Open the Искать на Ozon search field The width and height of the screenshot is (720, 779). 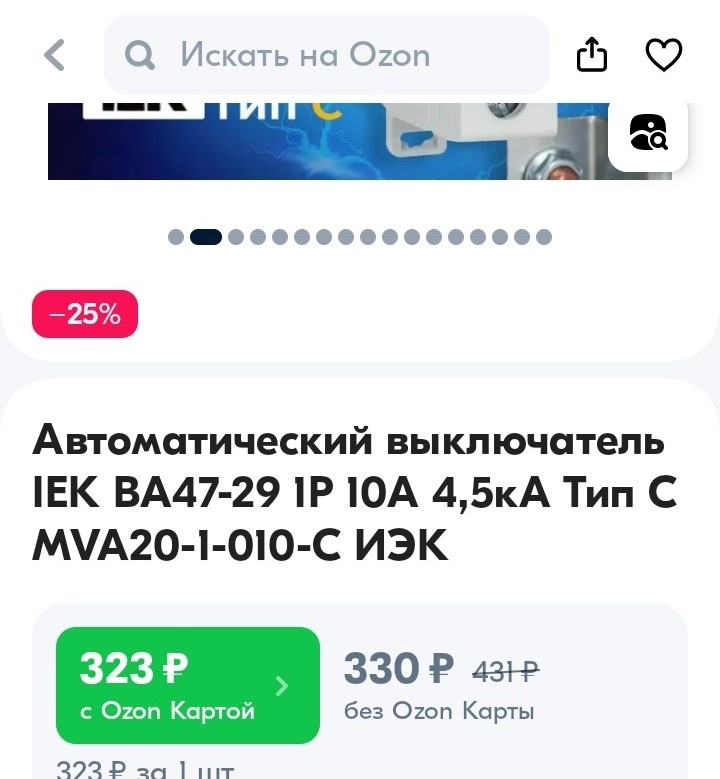326,55
